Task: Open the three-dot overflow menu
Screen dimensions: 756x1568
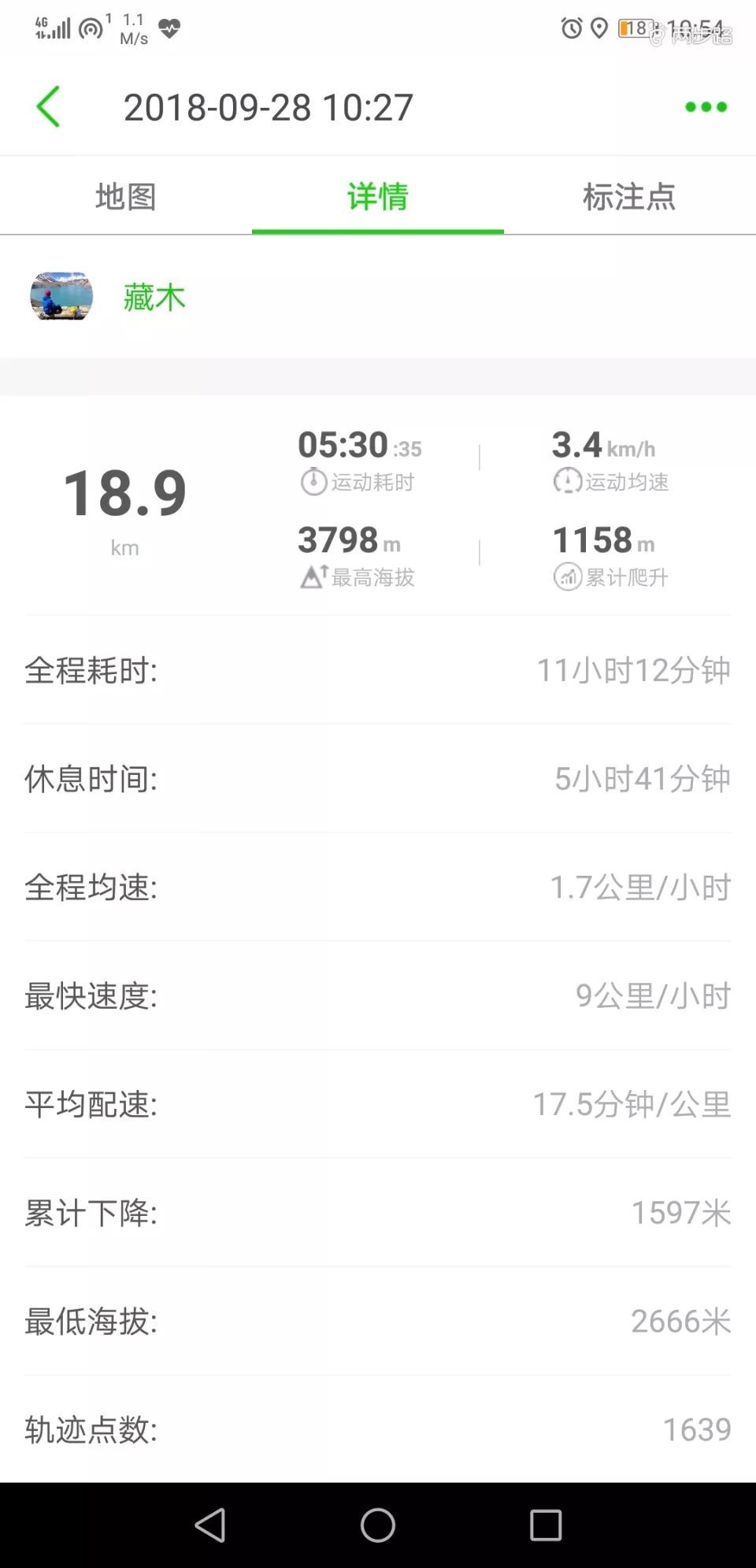Action: click(x=706, y=106)
